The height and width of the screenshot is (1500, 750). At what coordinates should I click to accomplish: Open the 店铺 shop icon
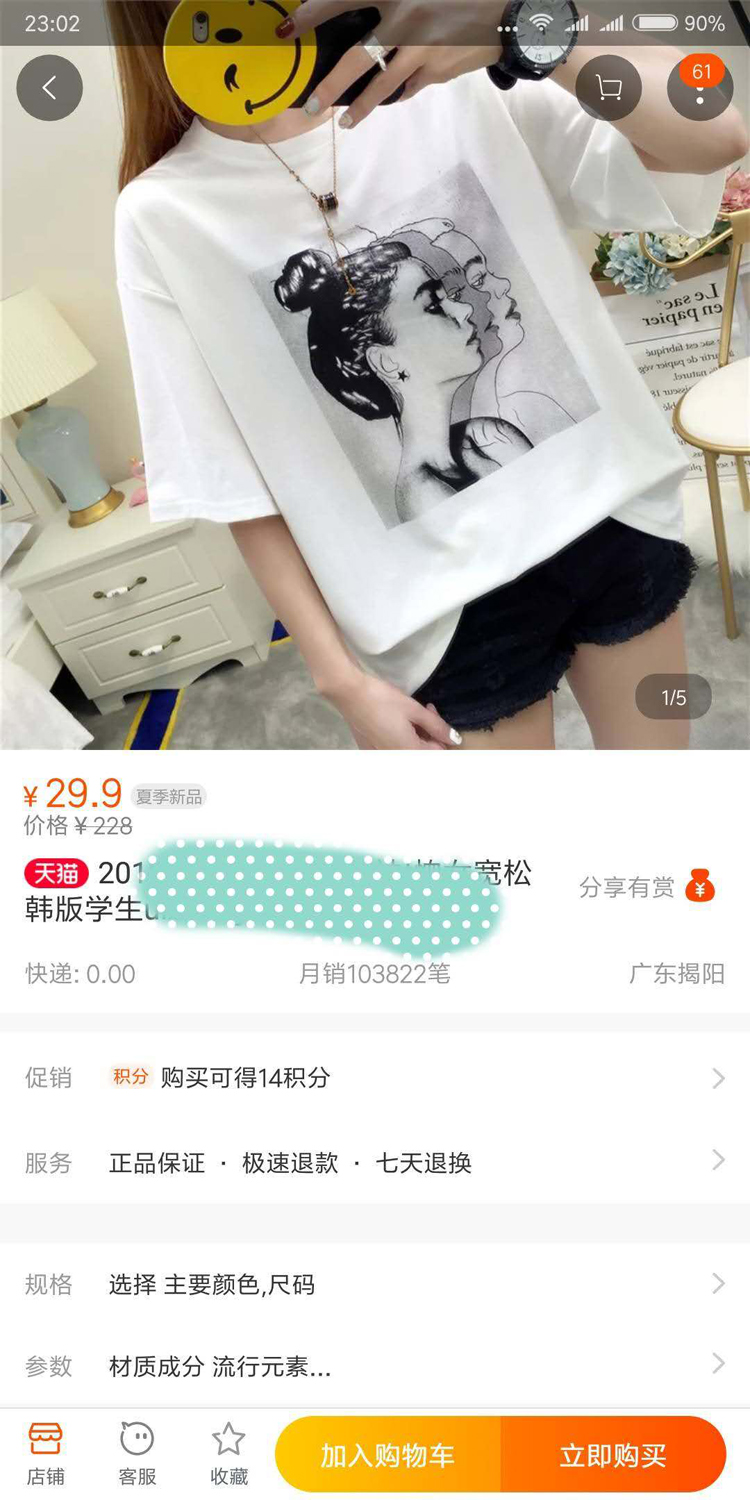(x=44, y=1452)
